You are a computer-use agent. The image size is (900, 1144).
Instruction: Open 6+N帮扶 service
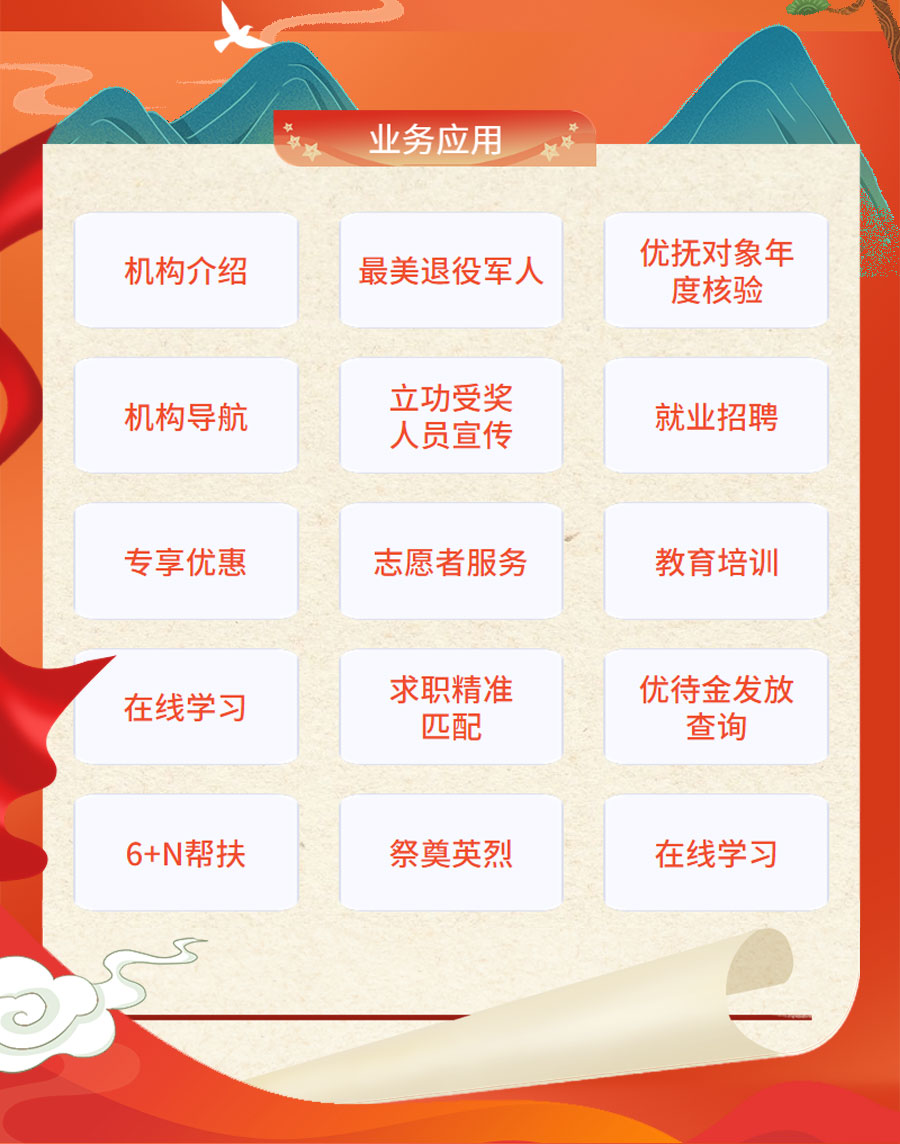186,854
